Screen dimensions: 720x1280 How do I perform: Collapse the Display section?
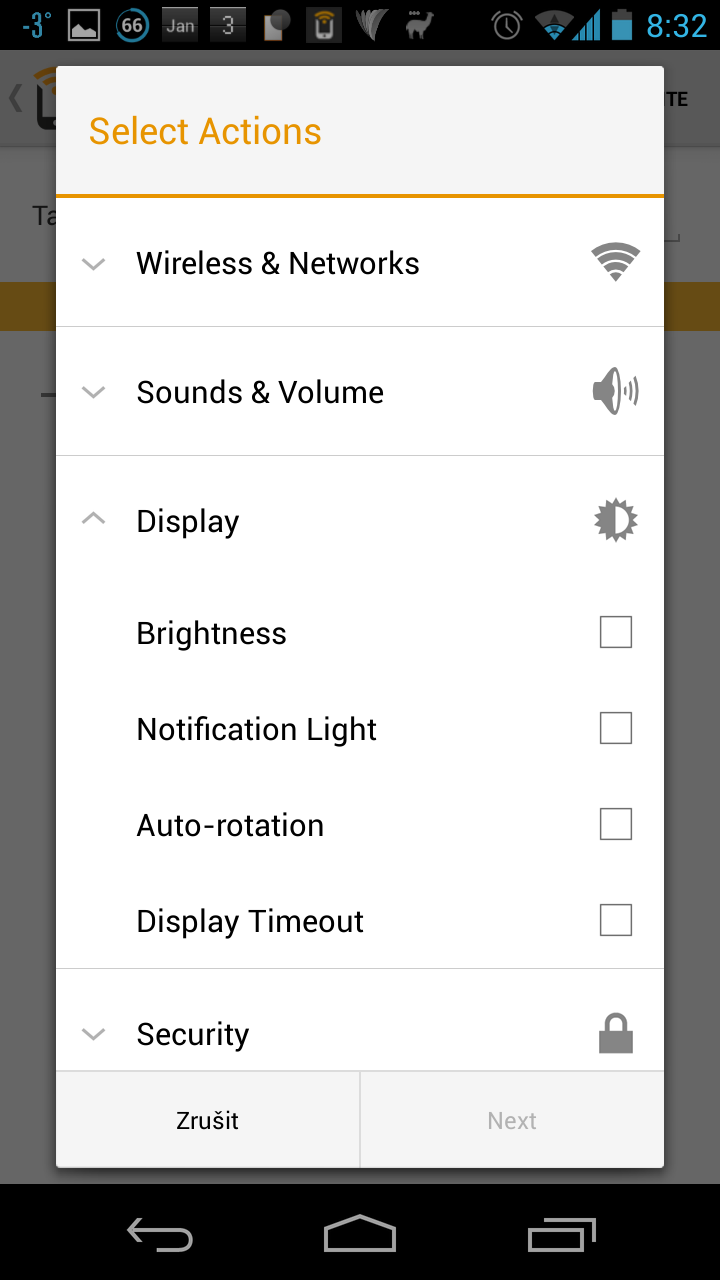[360, 521]
